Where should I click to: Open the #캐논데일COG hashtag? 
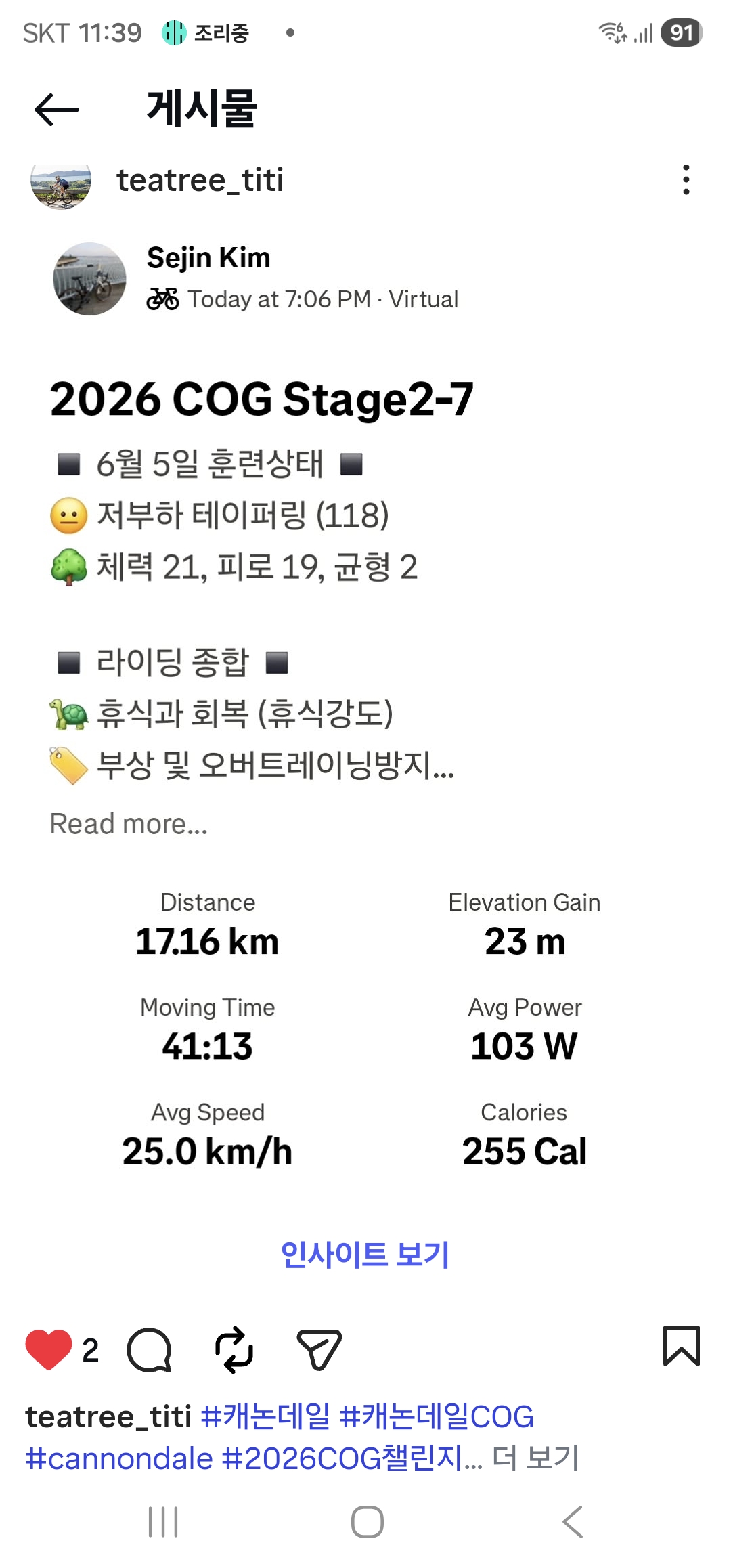(437, 1416)
